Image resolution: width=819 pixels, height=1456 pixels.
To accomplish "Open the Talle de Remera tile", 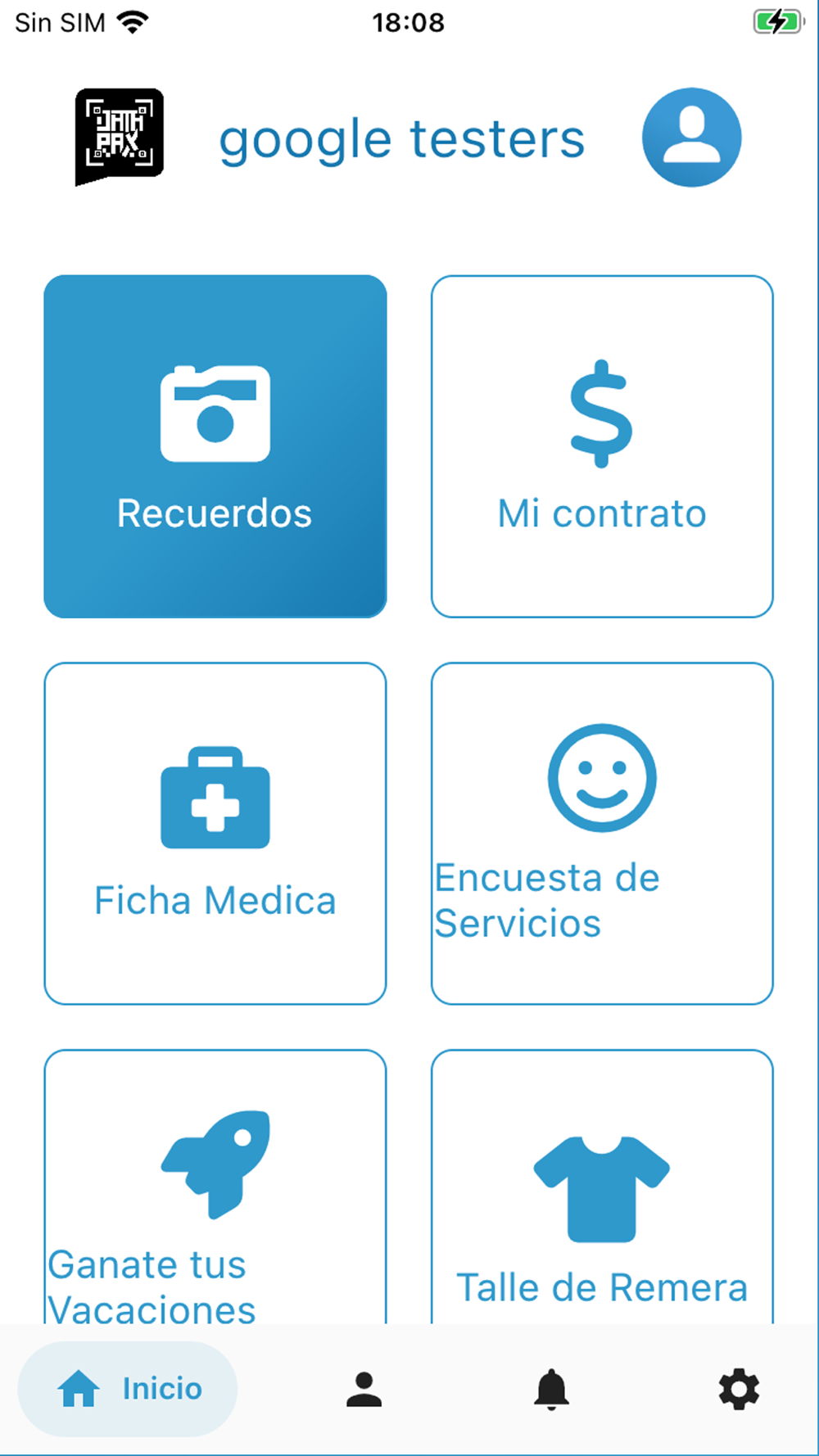I will [x=602, y=1187].
